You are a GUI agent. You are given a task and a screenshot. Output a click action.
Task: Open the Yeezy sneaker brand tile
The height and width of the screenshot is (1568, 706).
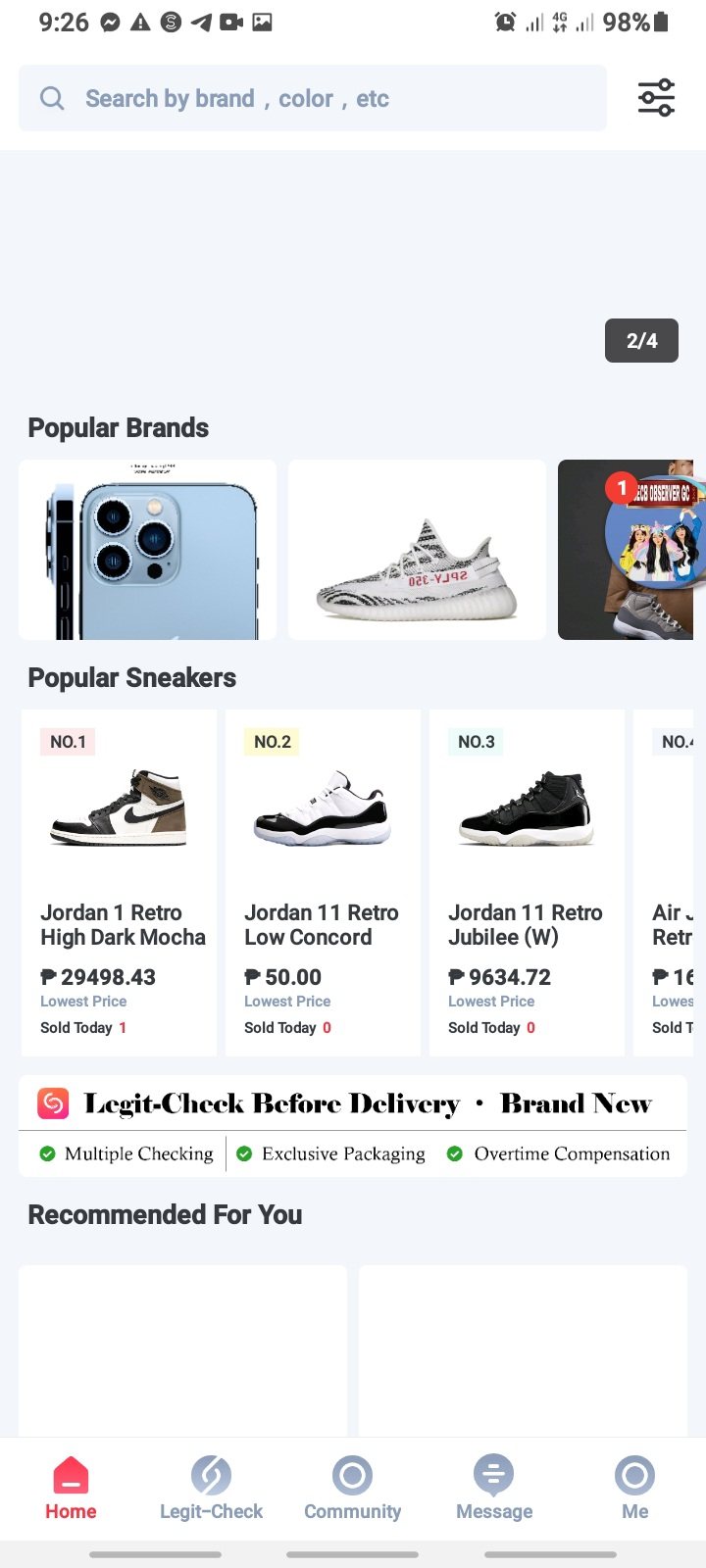(417, 550)
